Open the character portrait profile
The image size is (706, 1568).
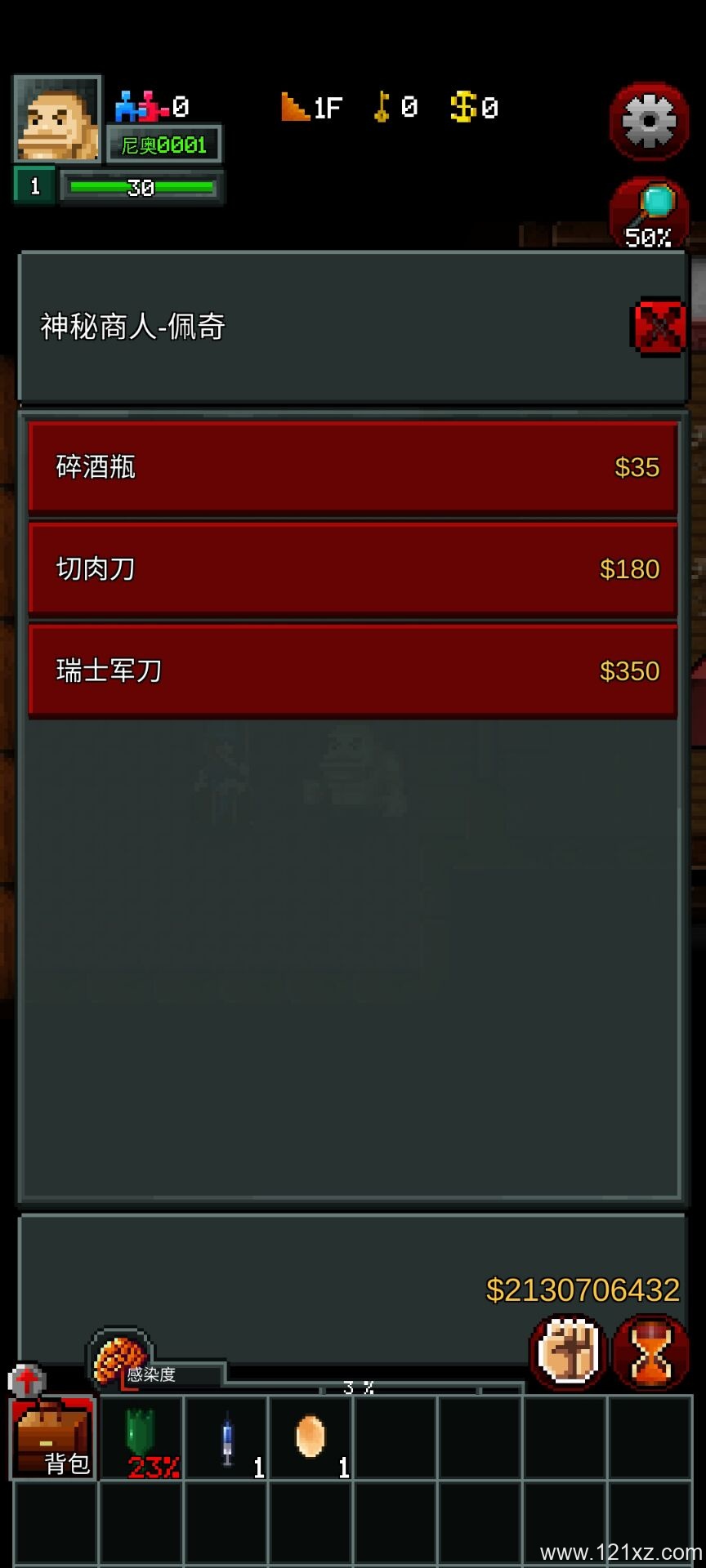[56, 118]
